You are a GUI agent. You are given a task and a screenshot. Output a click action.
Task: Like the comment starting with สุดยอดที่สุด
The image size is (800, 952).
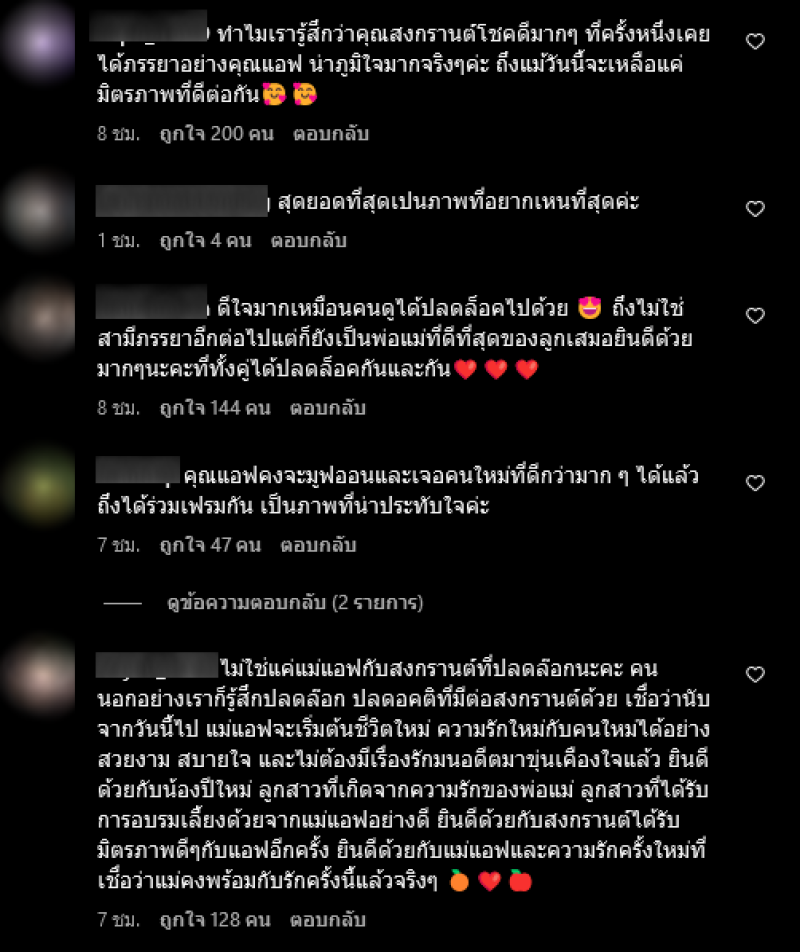[756, 209]
